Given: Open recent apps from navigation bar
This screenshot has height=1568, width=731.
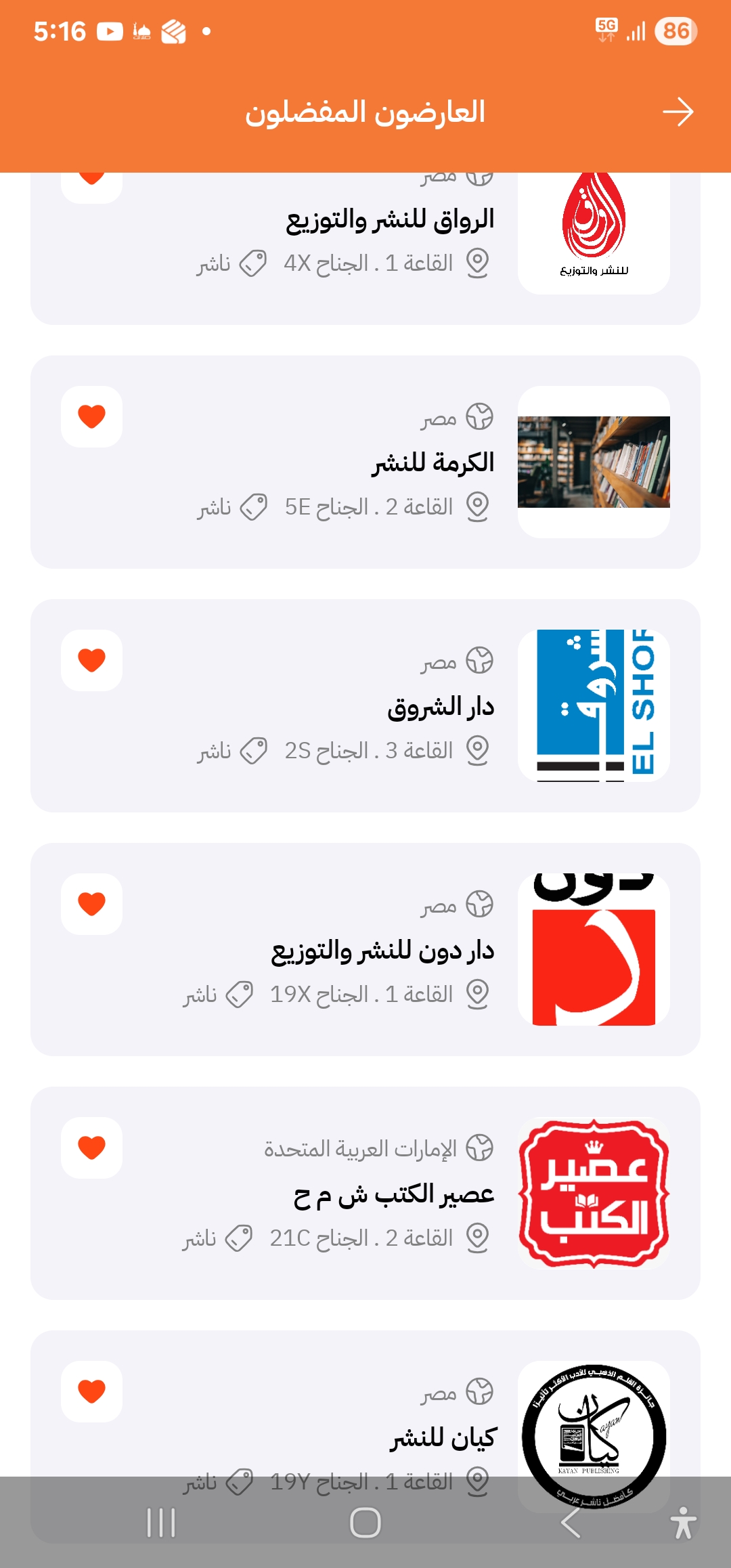Looking at the screenshot, I should (161, 1523).
